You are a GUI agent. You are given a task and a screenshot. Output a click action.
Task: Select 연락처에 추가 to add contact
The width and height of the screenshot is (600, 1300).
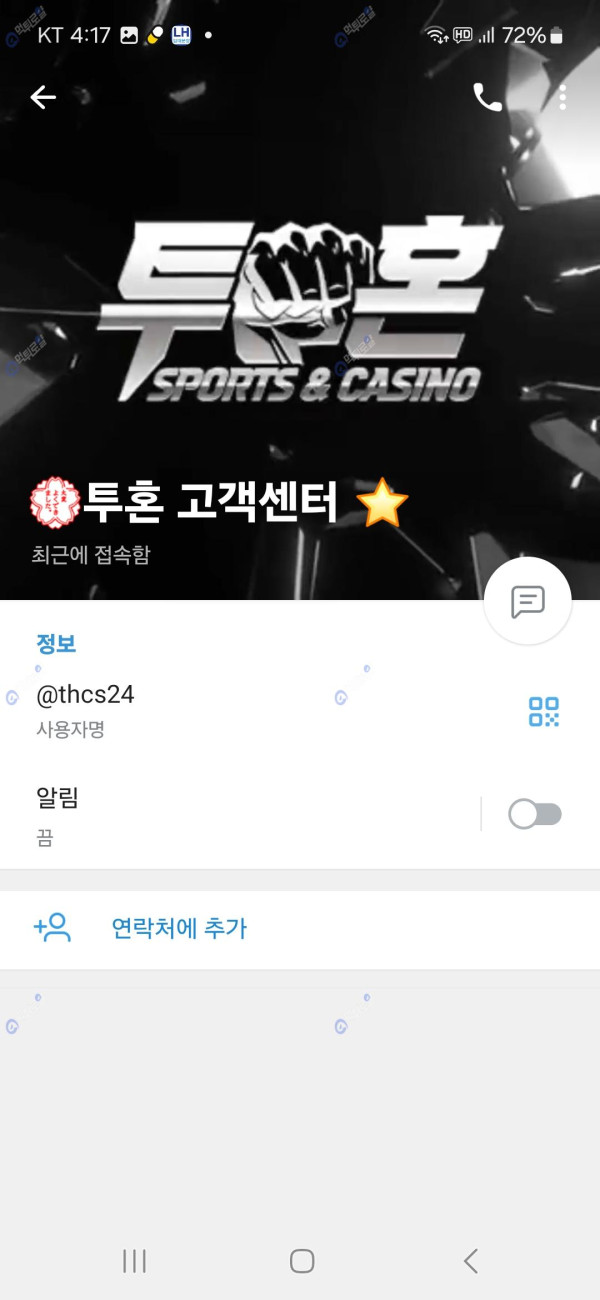[x=178, y=928]
